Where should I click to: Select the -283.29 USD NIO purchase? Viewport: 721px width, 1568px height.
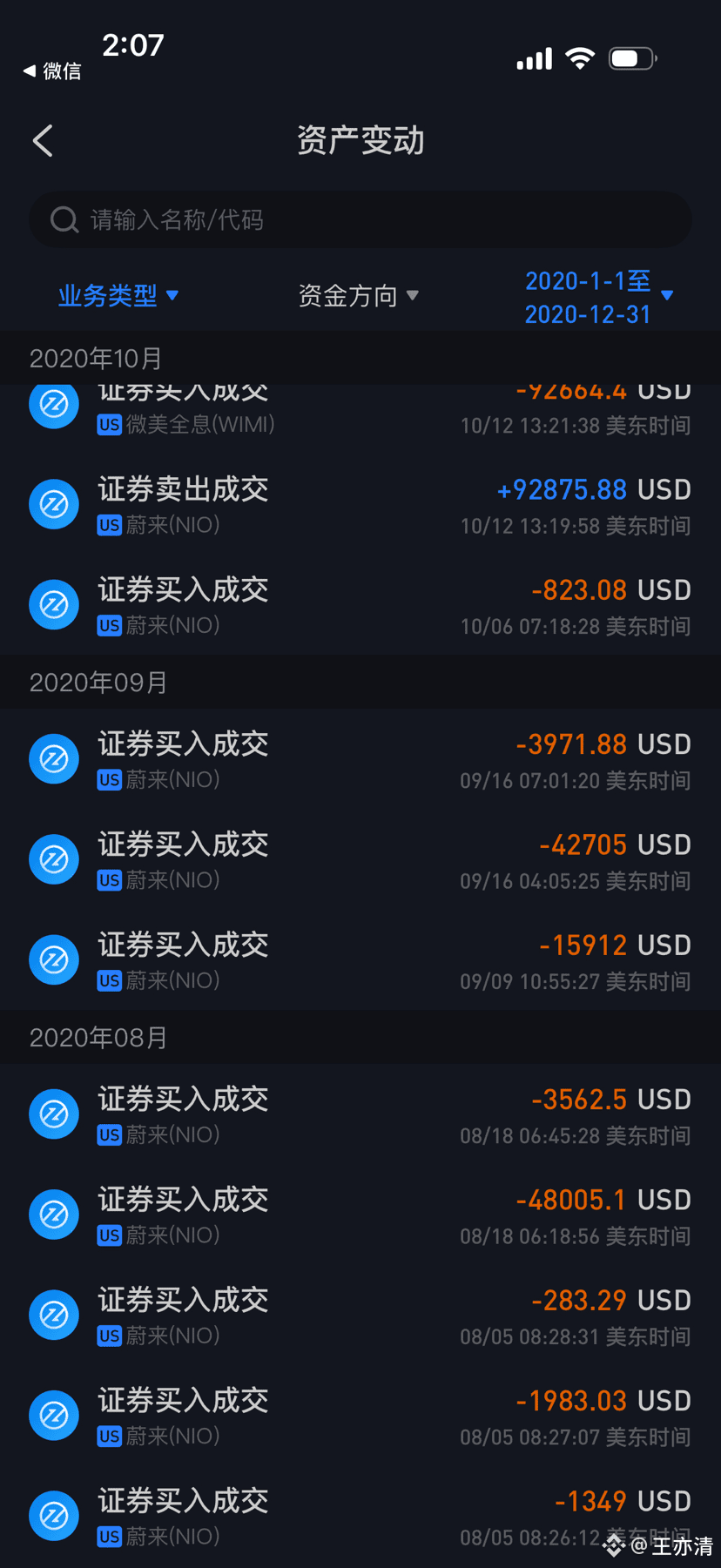coord(360,1316)
